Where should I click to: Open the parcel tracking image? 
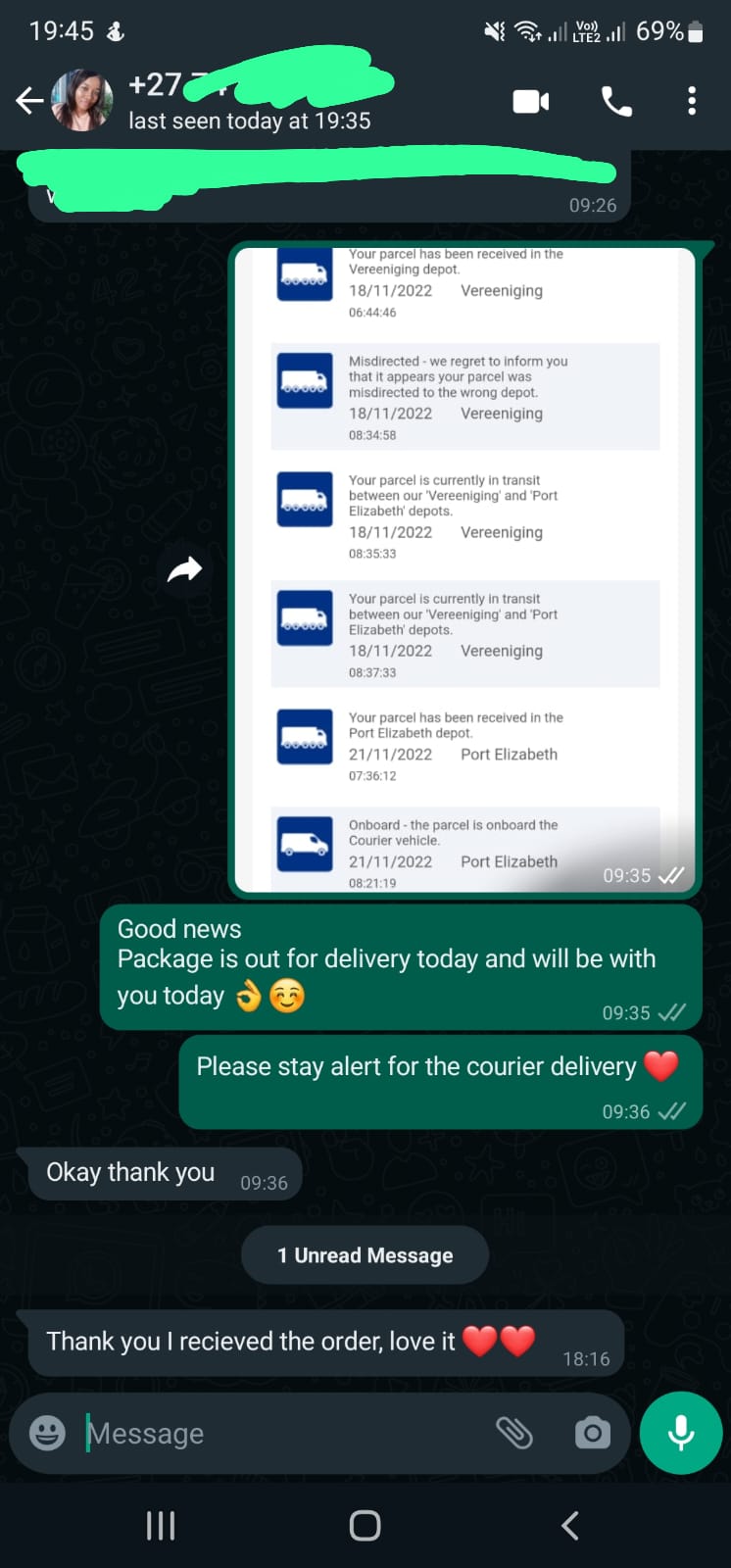tap(465, 568)
